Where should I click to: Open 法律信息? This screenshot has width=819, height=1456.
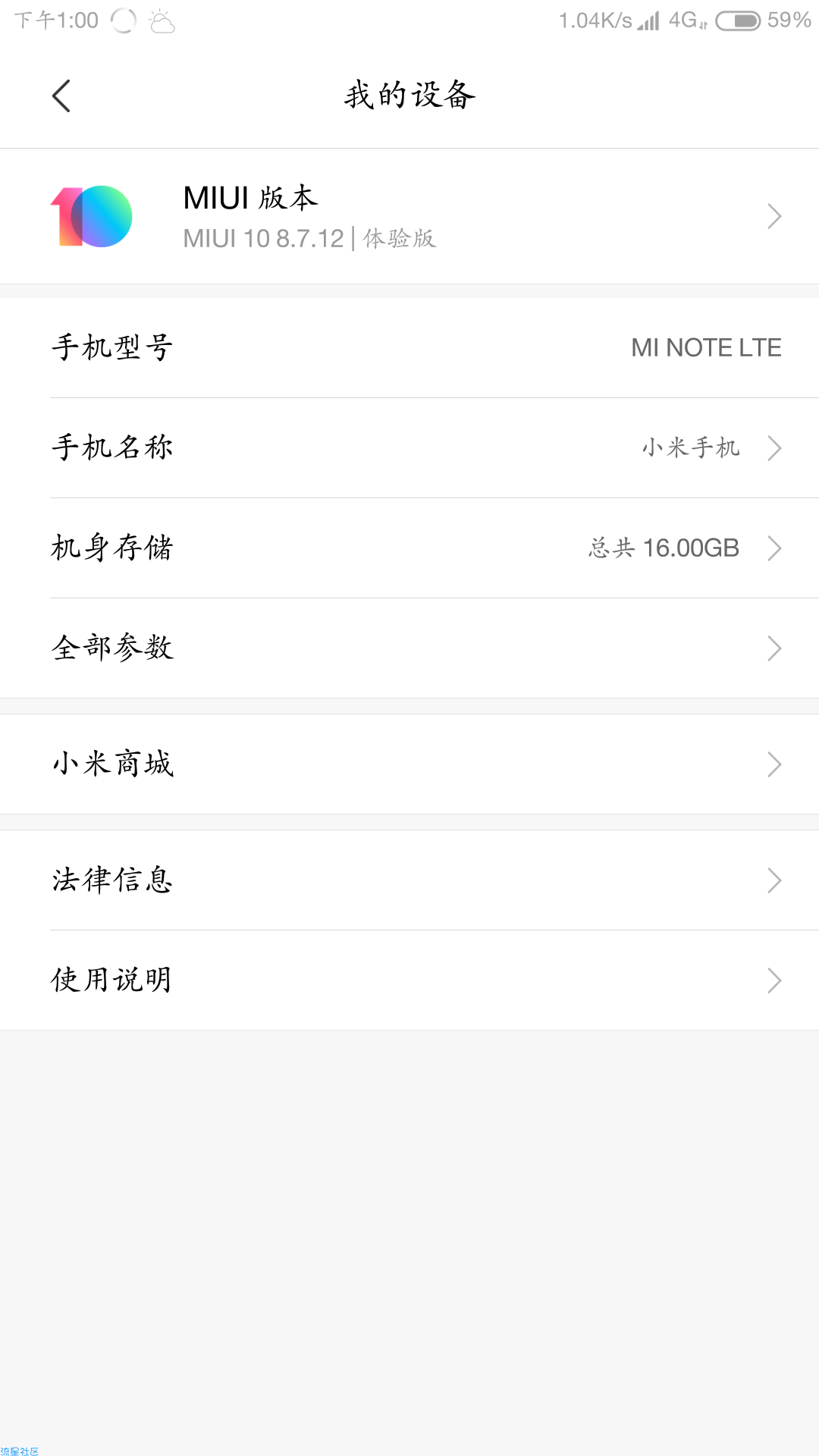pyautogui.click(x=409, y=880)
